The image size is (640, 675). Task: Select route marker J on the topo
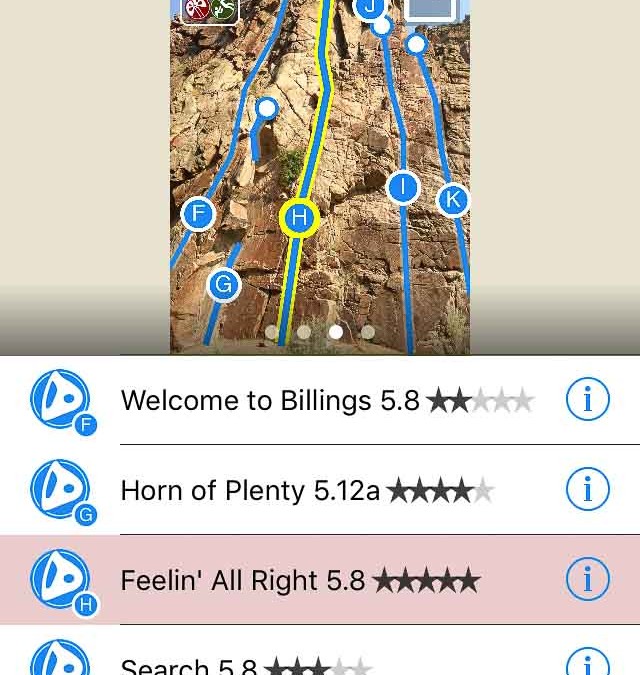(x=369, y=8)
